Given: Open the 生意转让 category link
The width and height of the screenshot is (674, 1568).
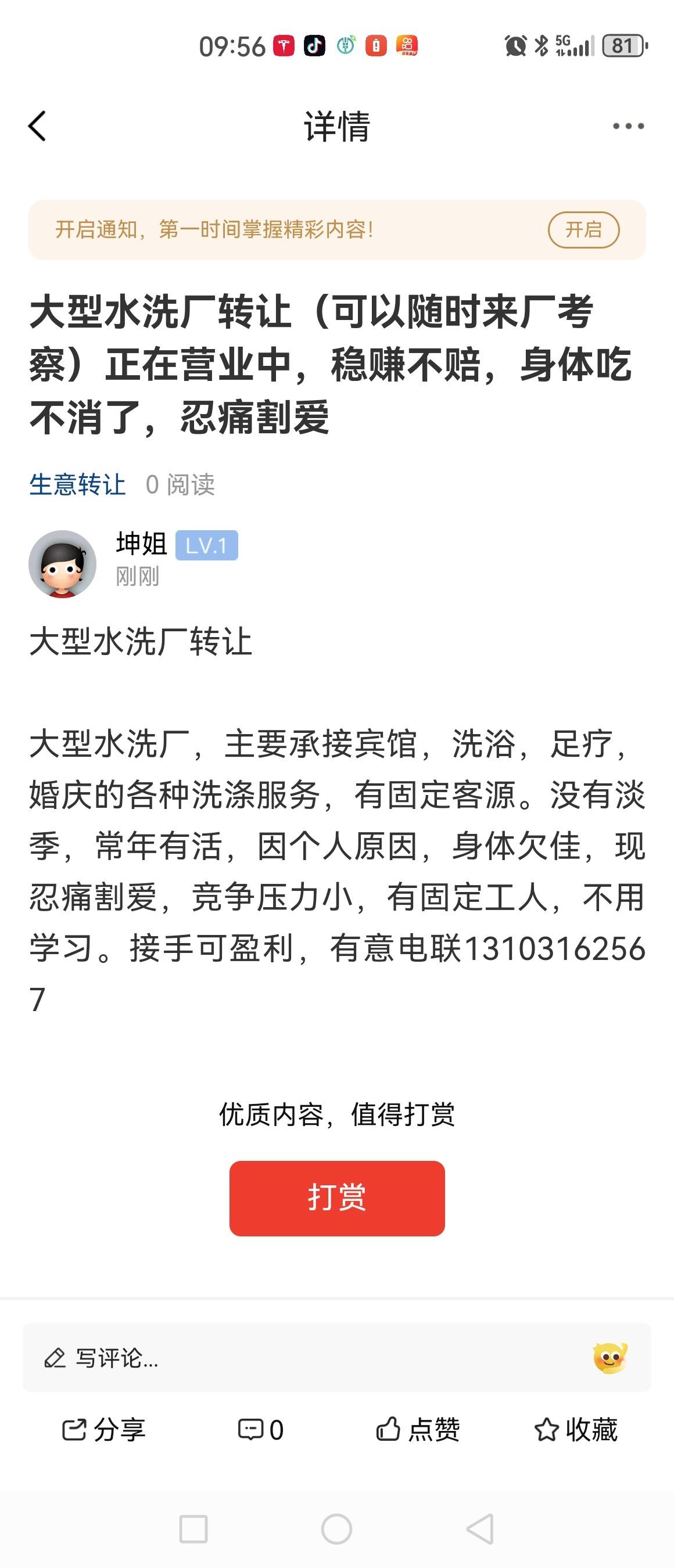Looking at the screenshot, I should pyautogui.click(x=77, y=484).
